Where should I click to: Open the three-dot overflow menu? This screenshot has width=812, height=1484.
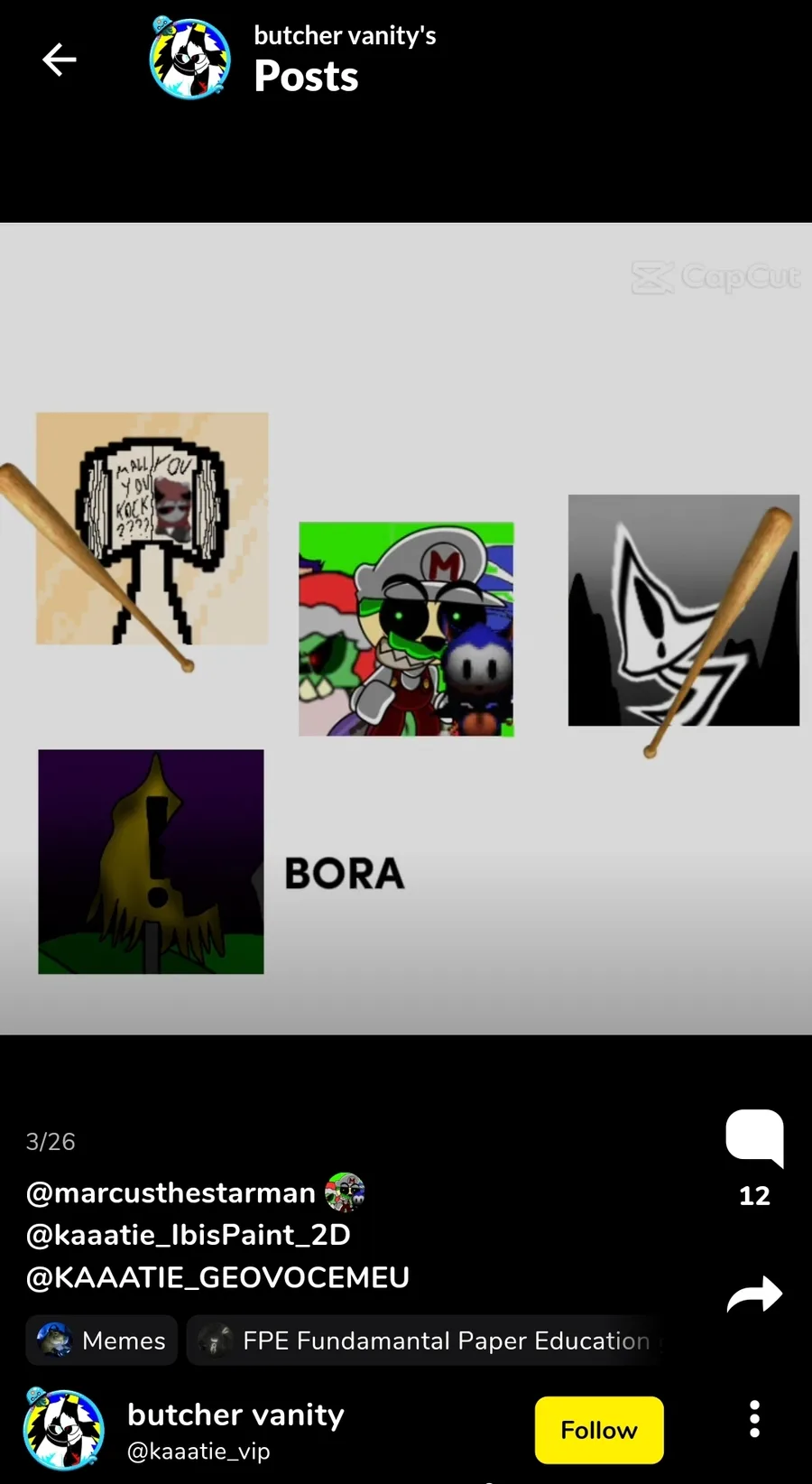tap(754, 1419)
